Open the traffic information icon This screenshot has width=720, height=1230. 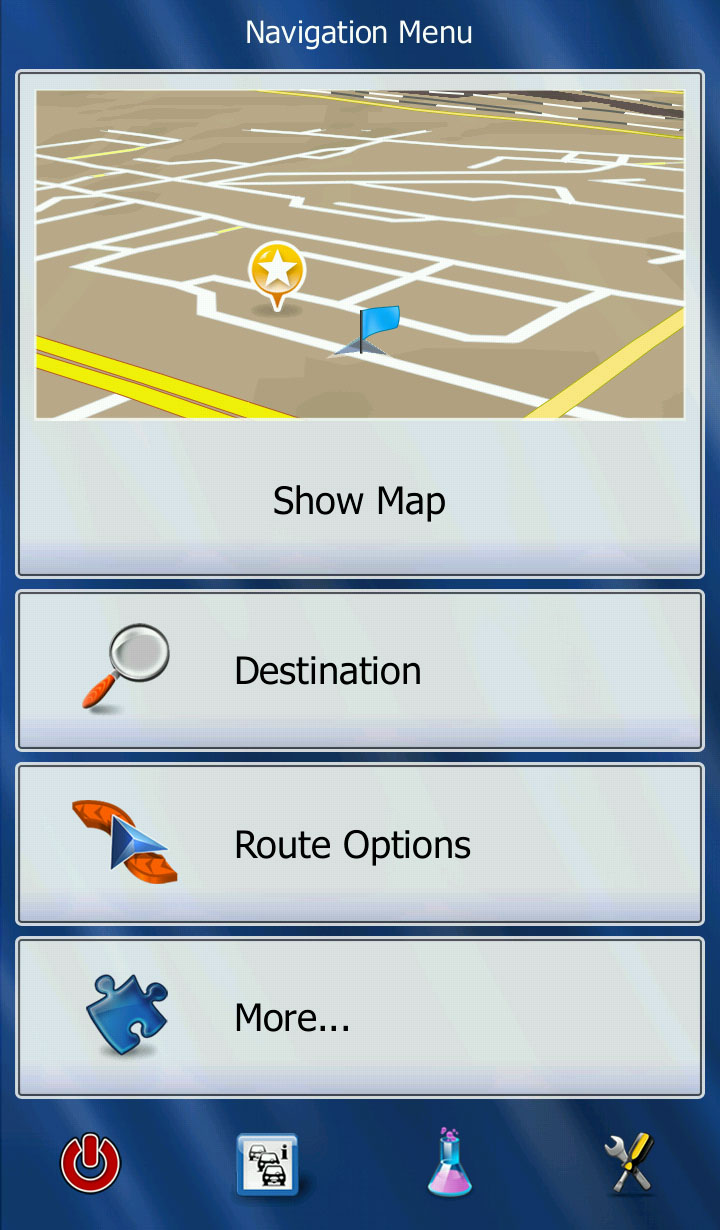270,1165
